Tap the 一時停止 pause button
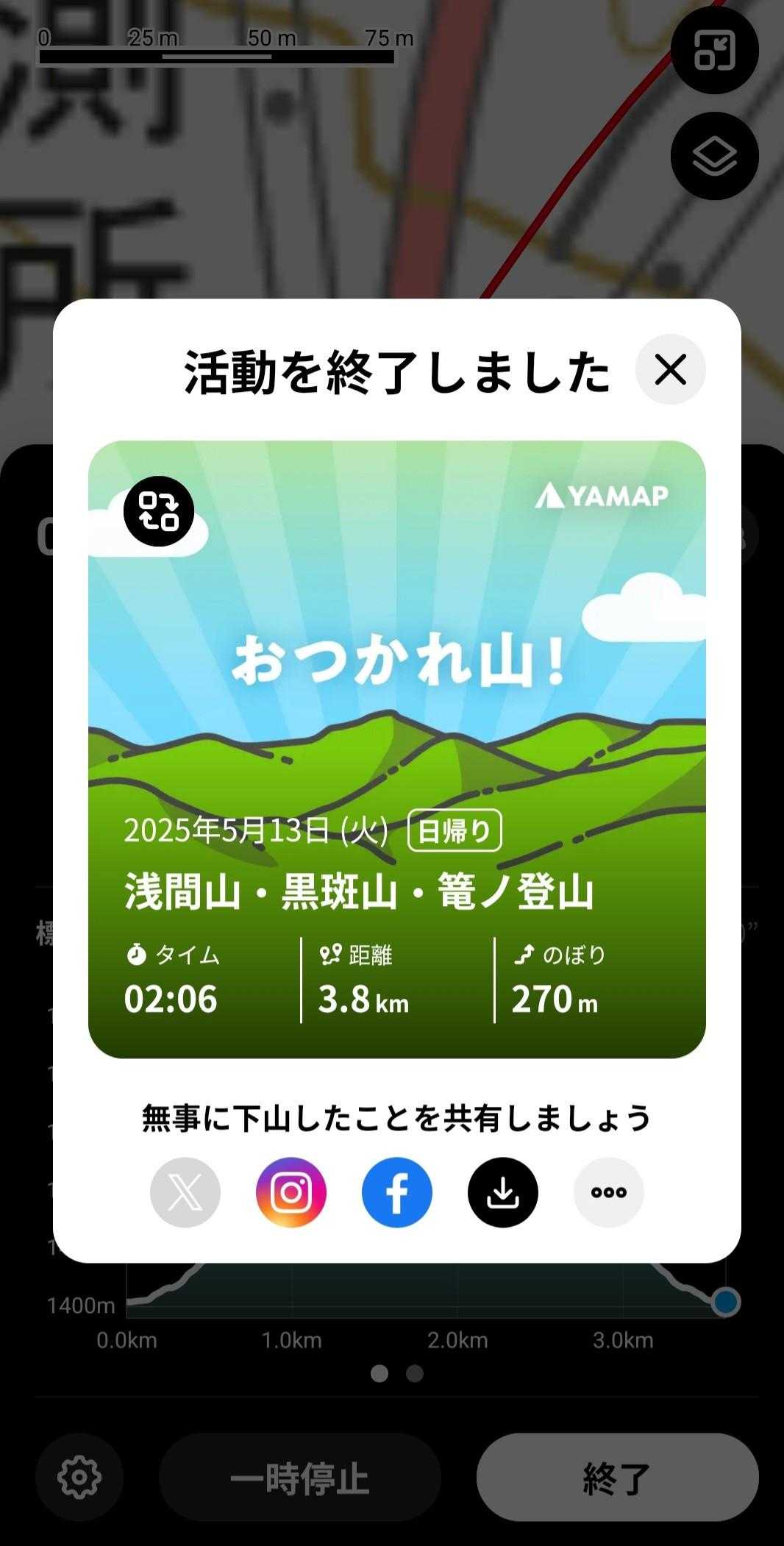784x1546 pixels. click(x=299, y=1478)
